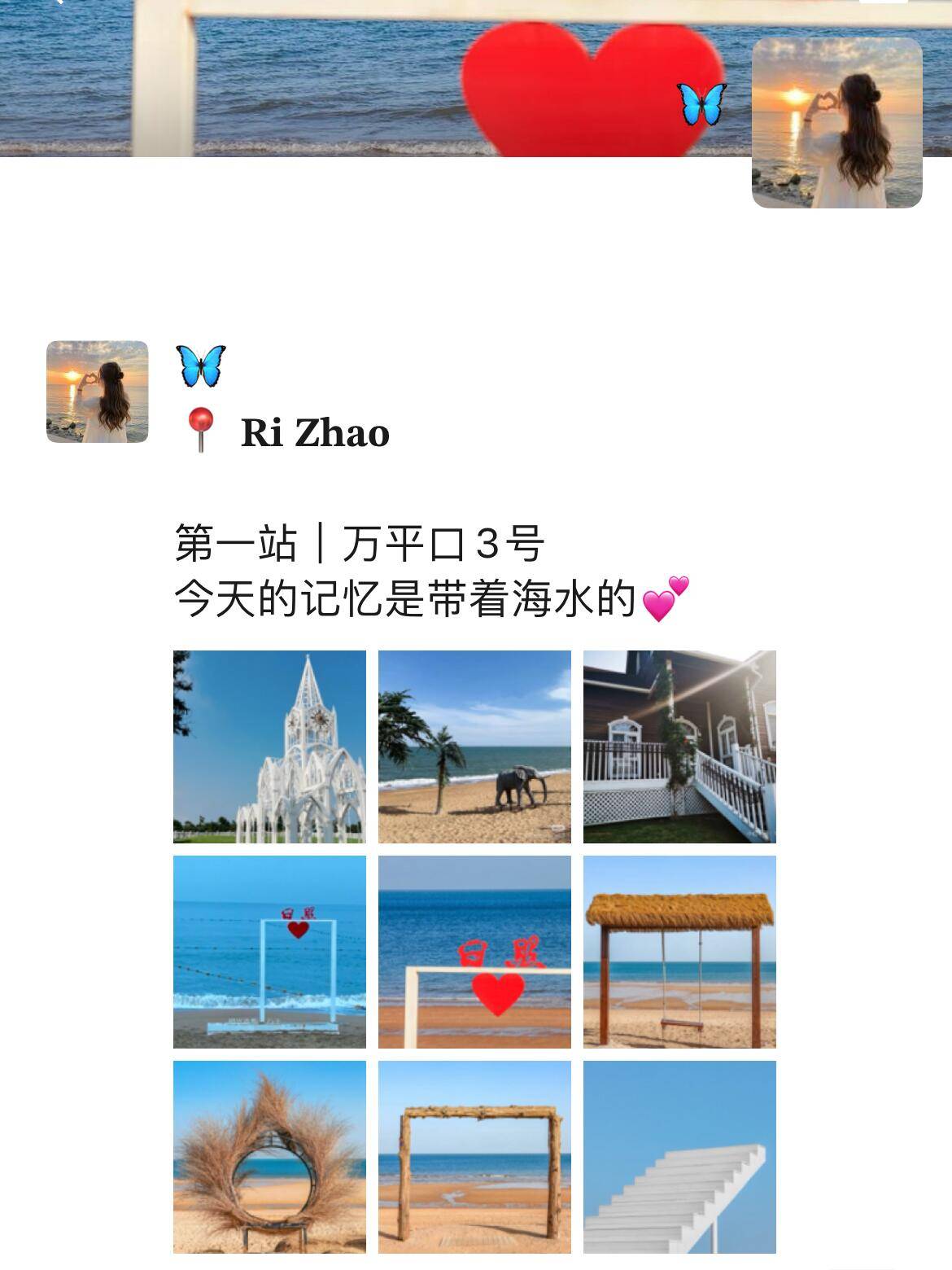
Task: View the white frame with small heart photo
Action: (x=269, y=952)
